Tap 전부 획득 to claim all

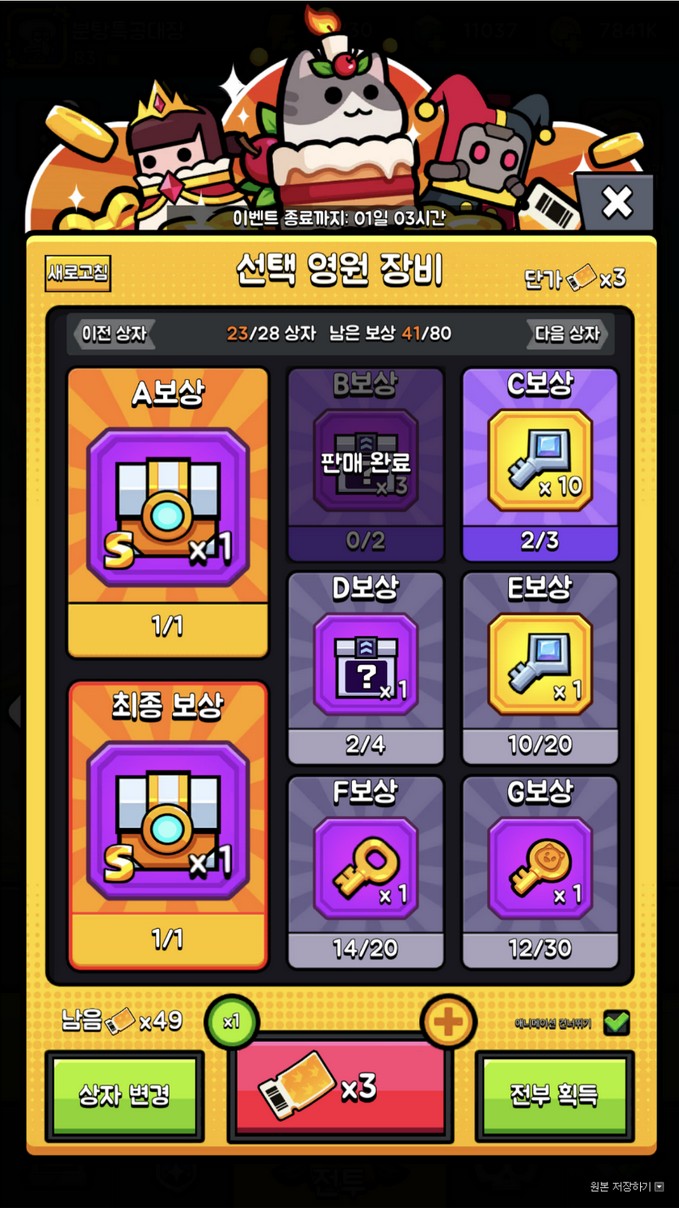553,1094
